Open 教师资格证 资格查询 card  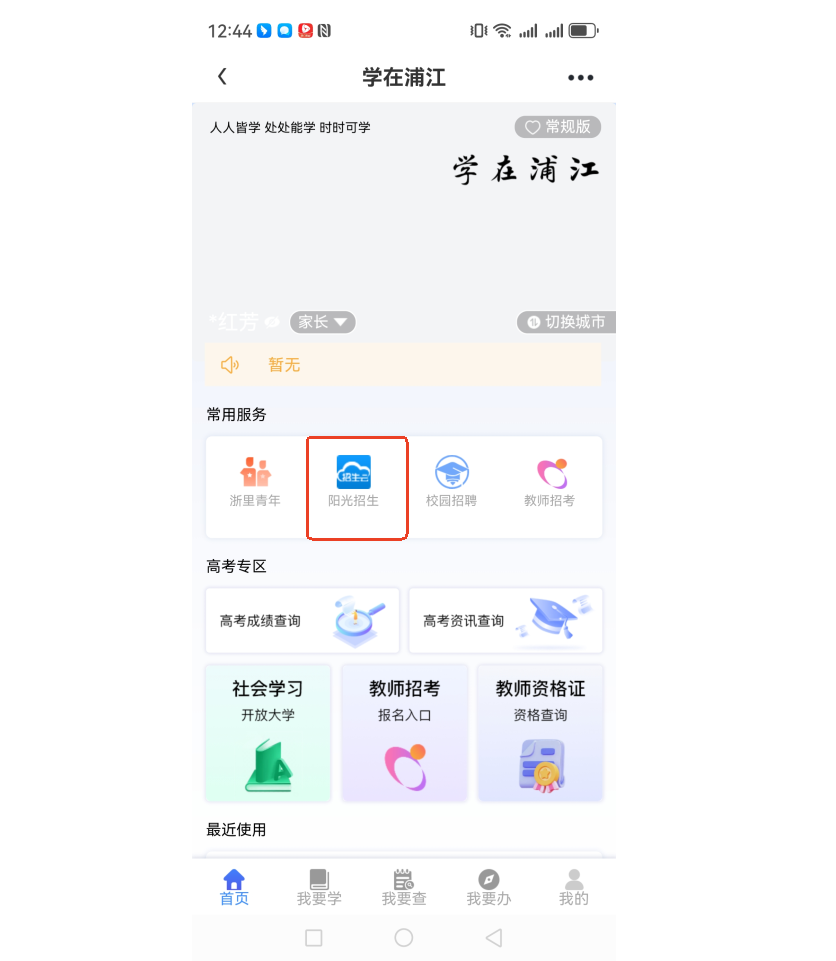(540, 732)
